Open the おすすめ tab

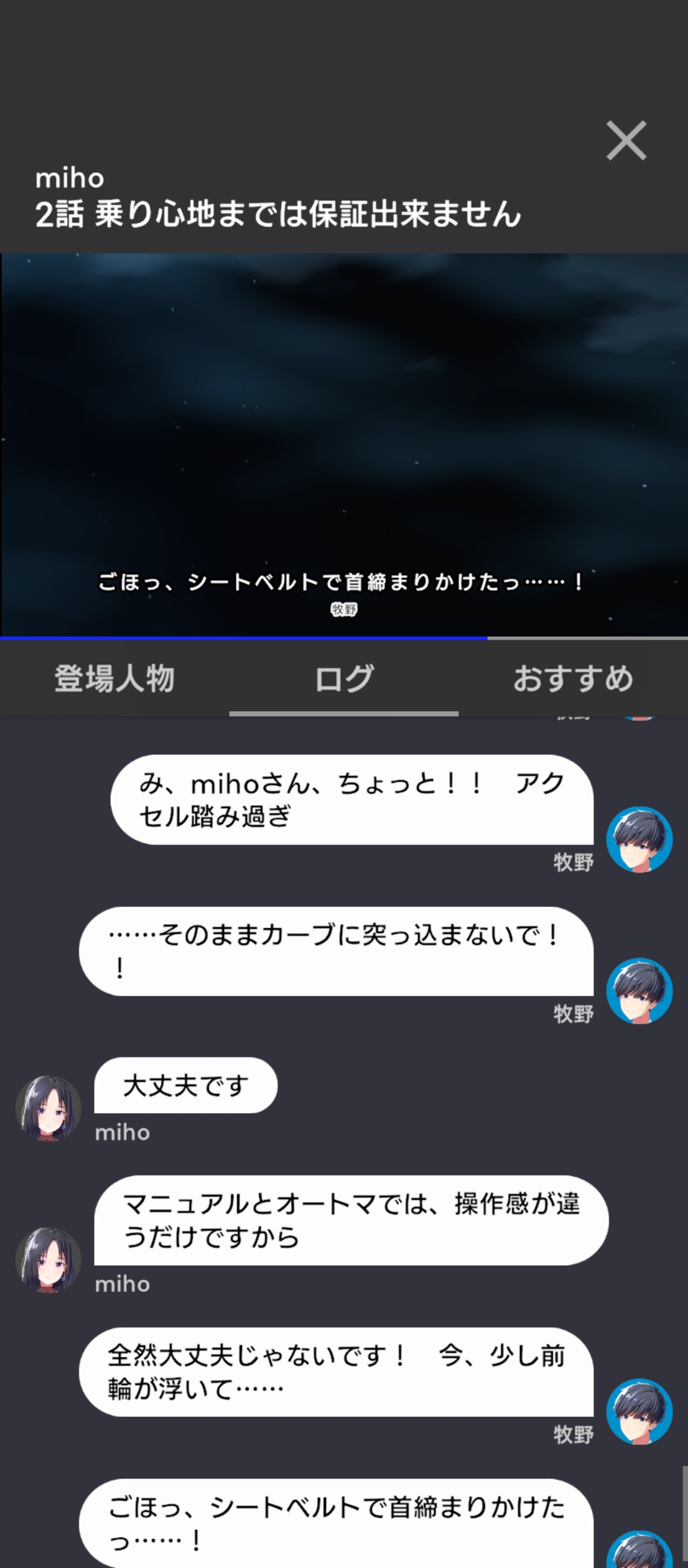(x=573, y=678)
